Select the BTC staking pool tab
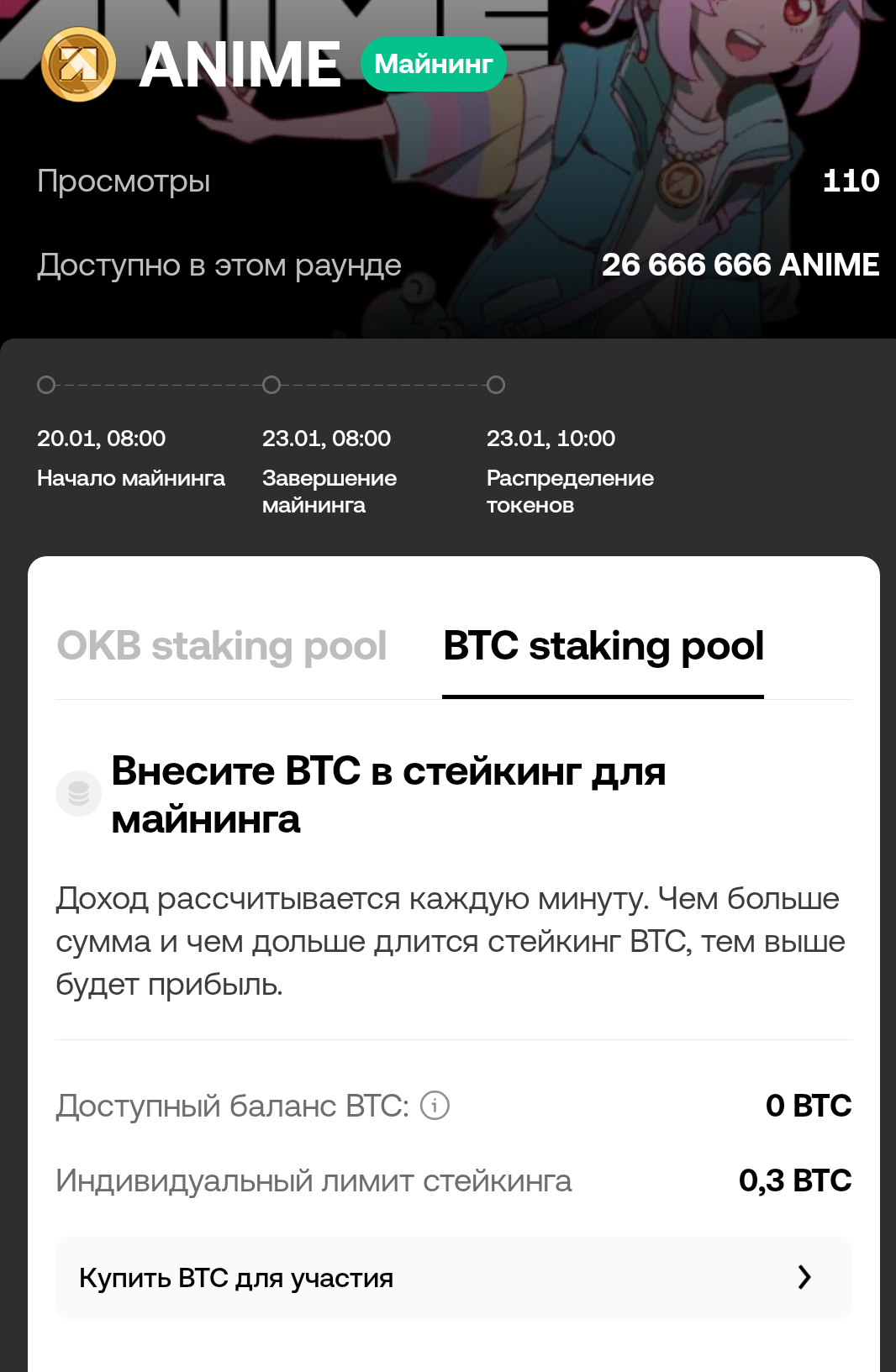896x1372 pixels. tap(603, 646)
